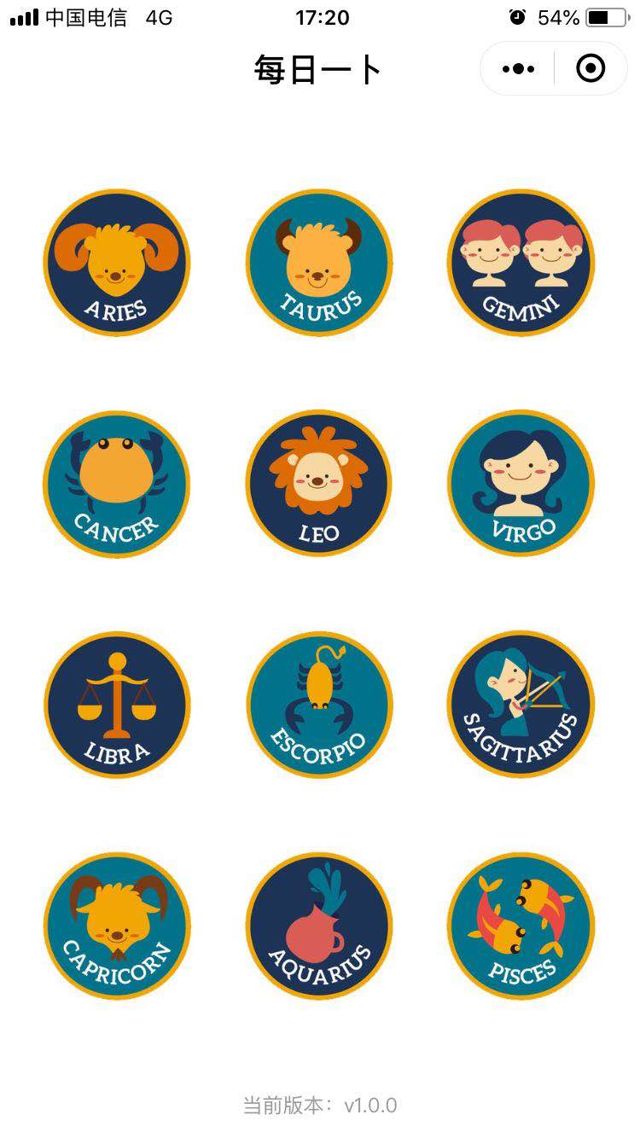Screen dimensions: 640x1138
Task: Open the Libra scales sign
Action: click(x=116, y=704)
